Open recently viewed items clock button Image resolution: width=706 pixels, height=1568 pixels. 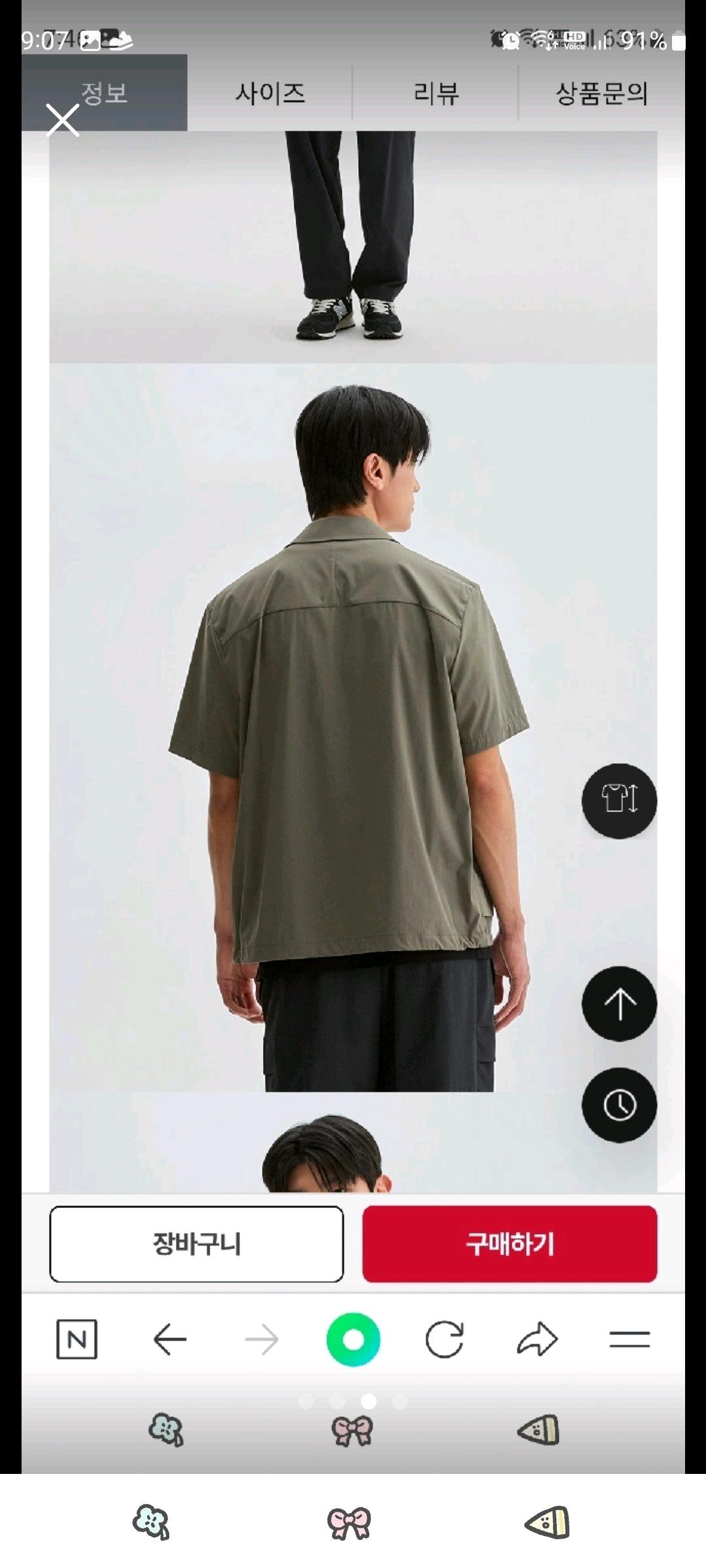click(619, 1105)
